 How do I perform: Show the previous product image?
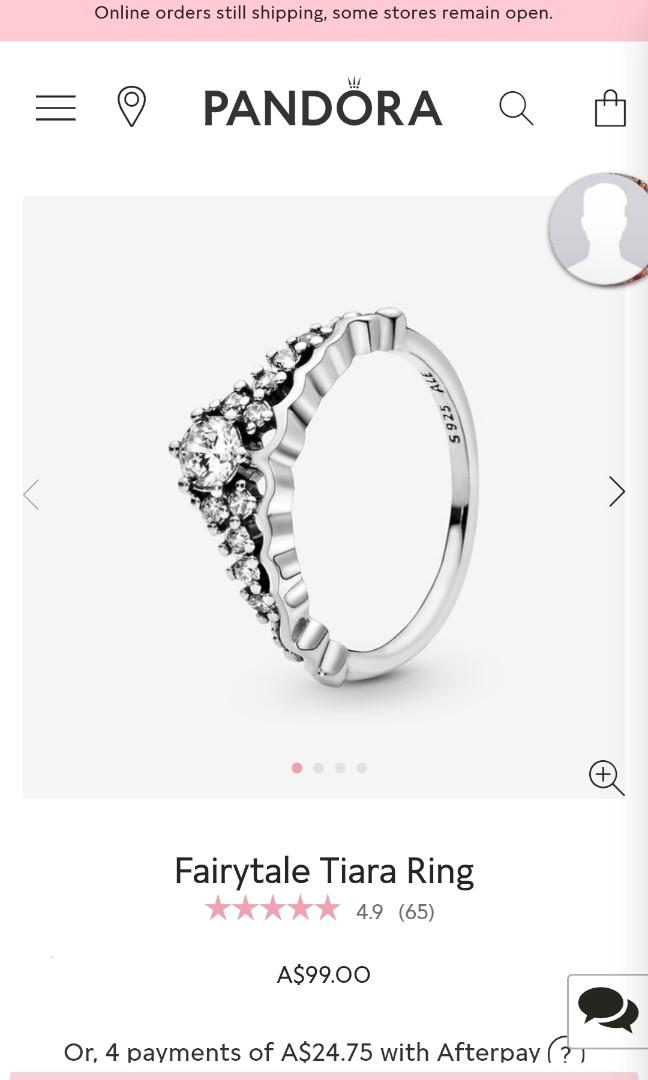click(x=32, y=494)
